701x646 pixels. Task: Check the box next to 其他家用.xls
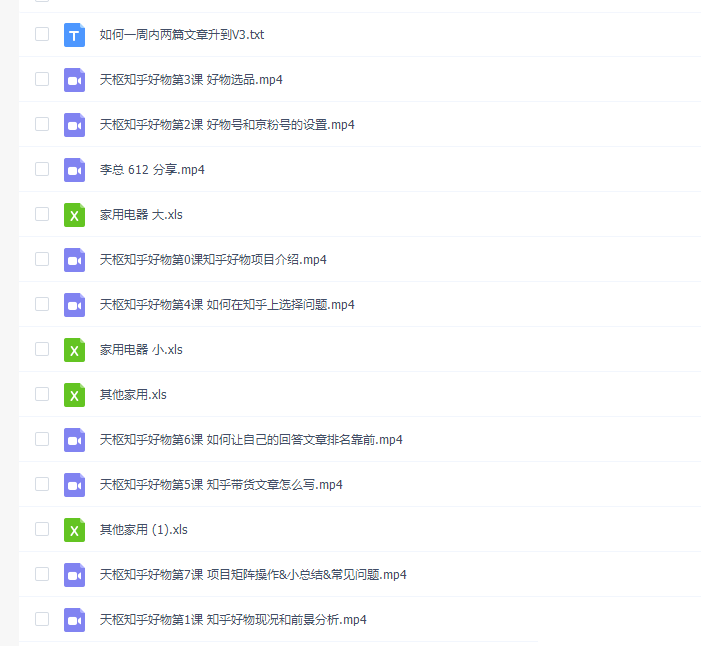[x=42, y=394]
